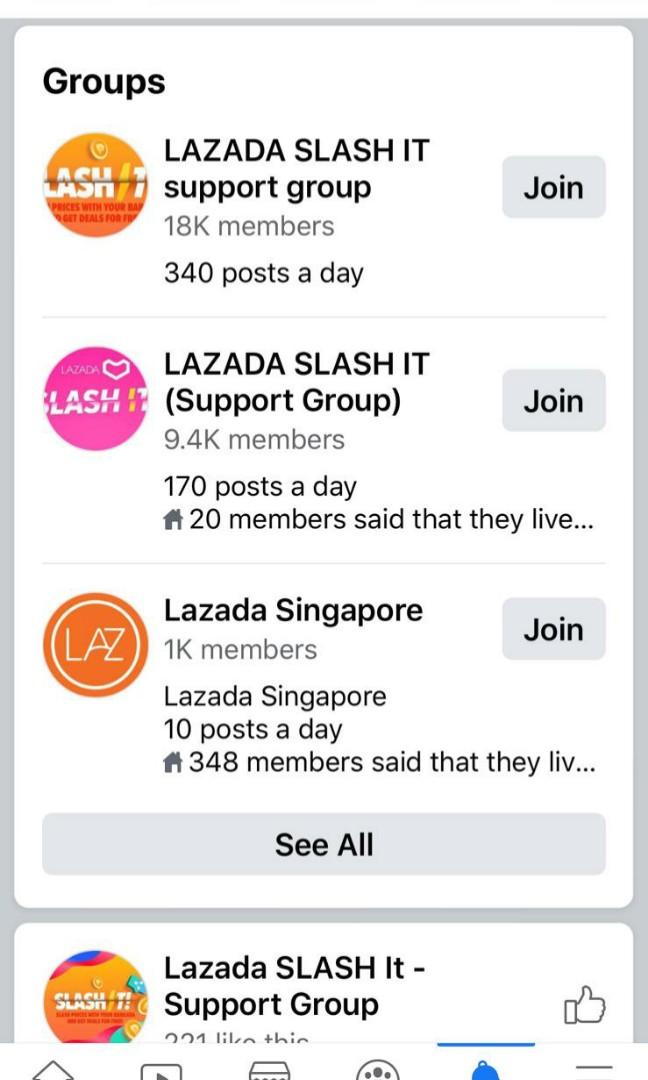Switch to the Watch video tab
The height and width of the screenshot is (1080, 648).
[x=161, y=1070]
